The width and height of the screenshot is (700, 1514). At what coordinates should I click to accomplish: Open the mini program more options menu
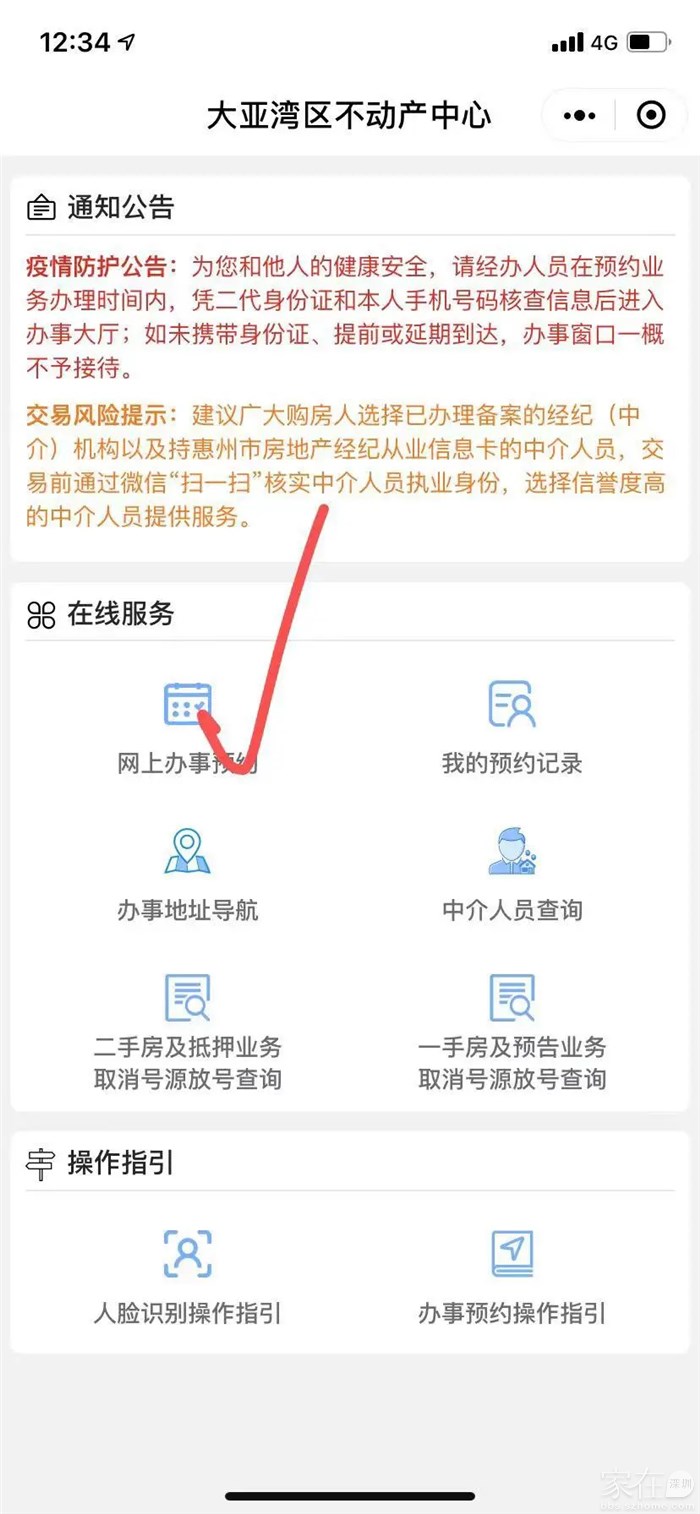pyautogui.click(x=580, y=116)
